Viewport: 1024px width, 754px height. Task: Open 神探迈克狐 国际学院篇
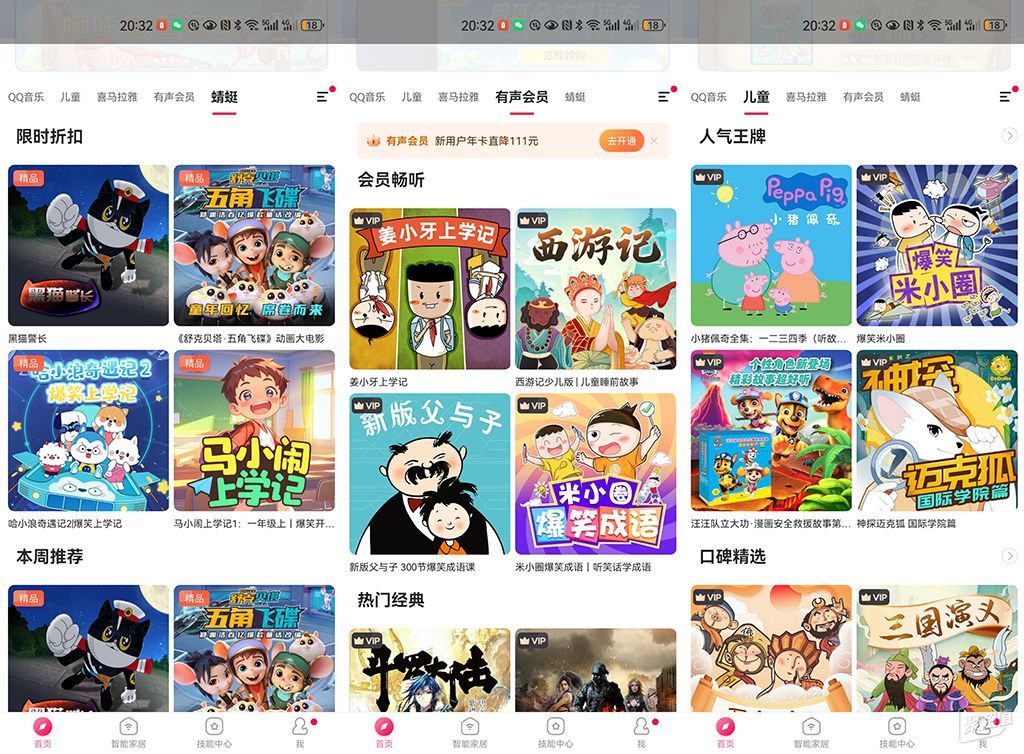coord(937,430)
